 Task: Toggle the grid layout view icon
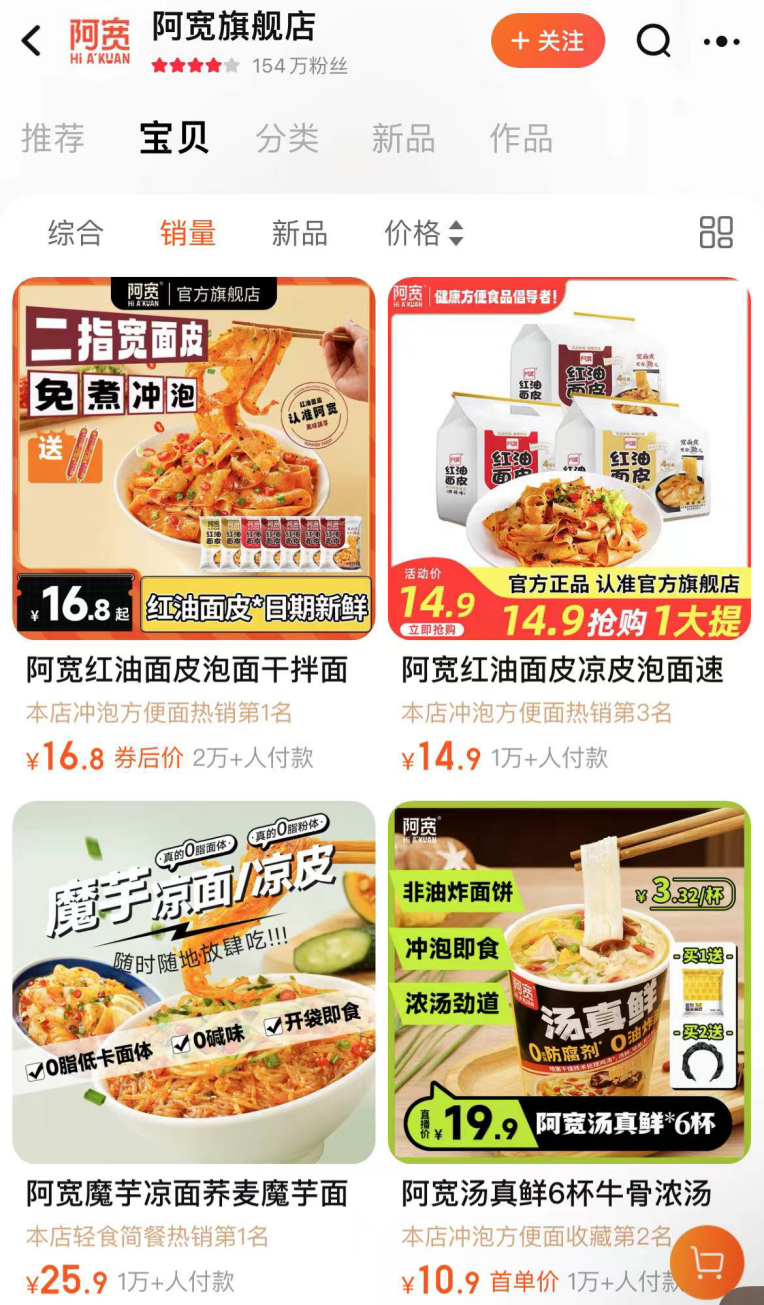point(716,232)
